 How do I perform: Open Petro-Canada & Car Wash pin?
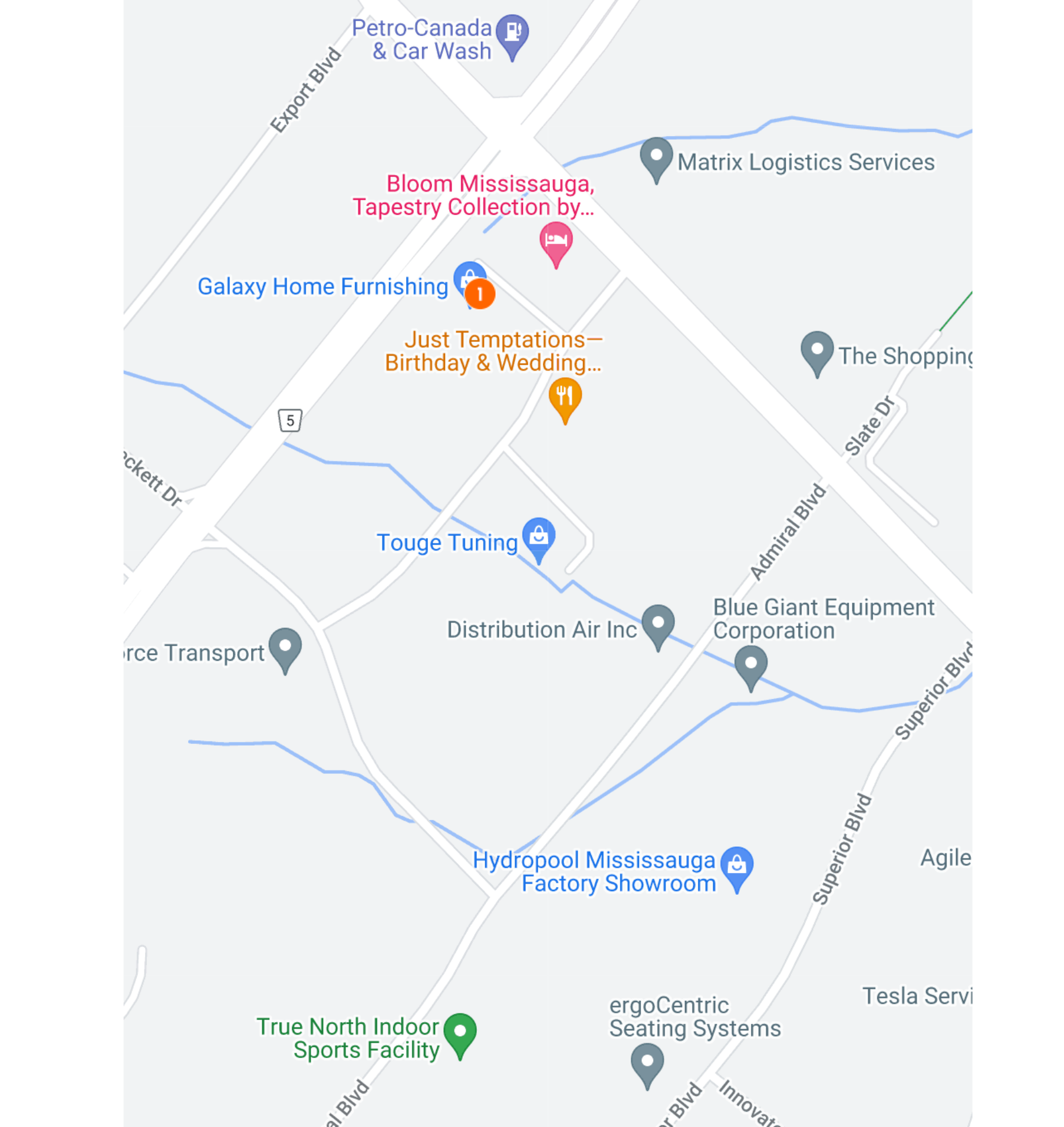[x=512, y=32]
